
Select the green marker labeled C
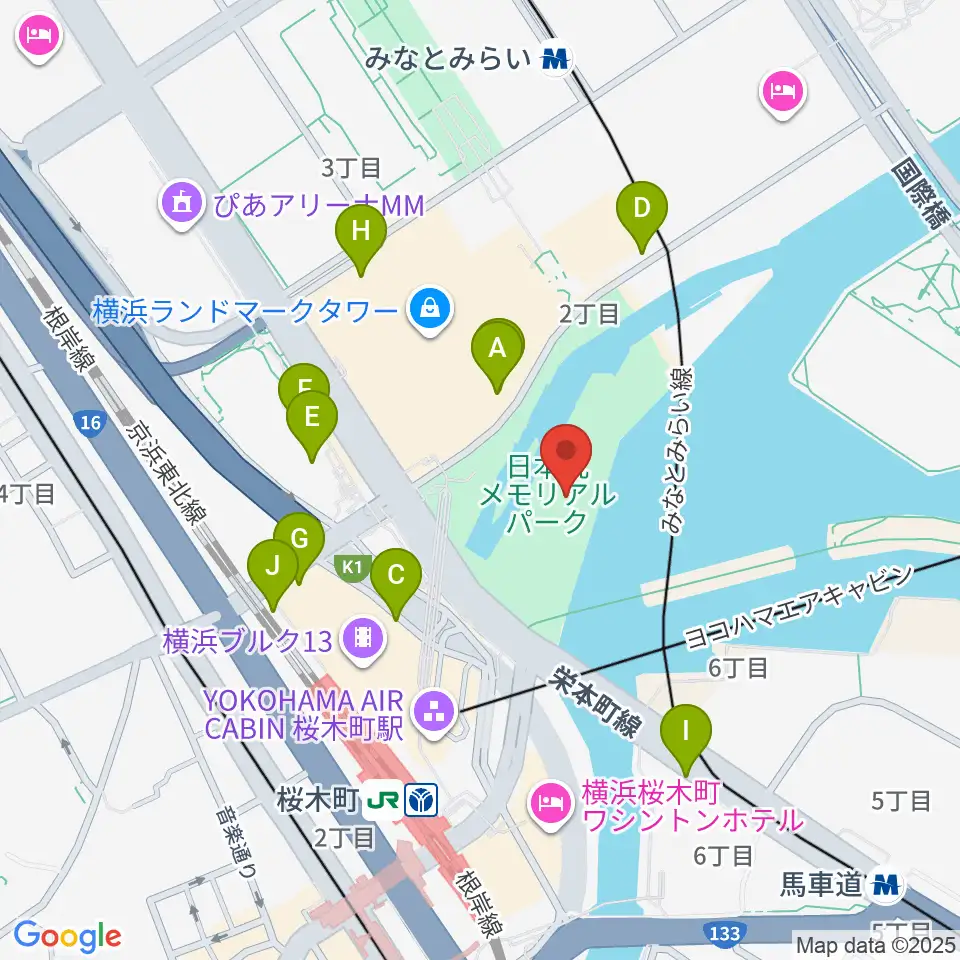396,578
